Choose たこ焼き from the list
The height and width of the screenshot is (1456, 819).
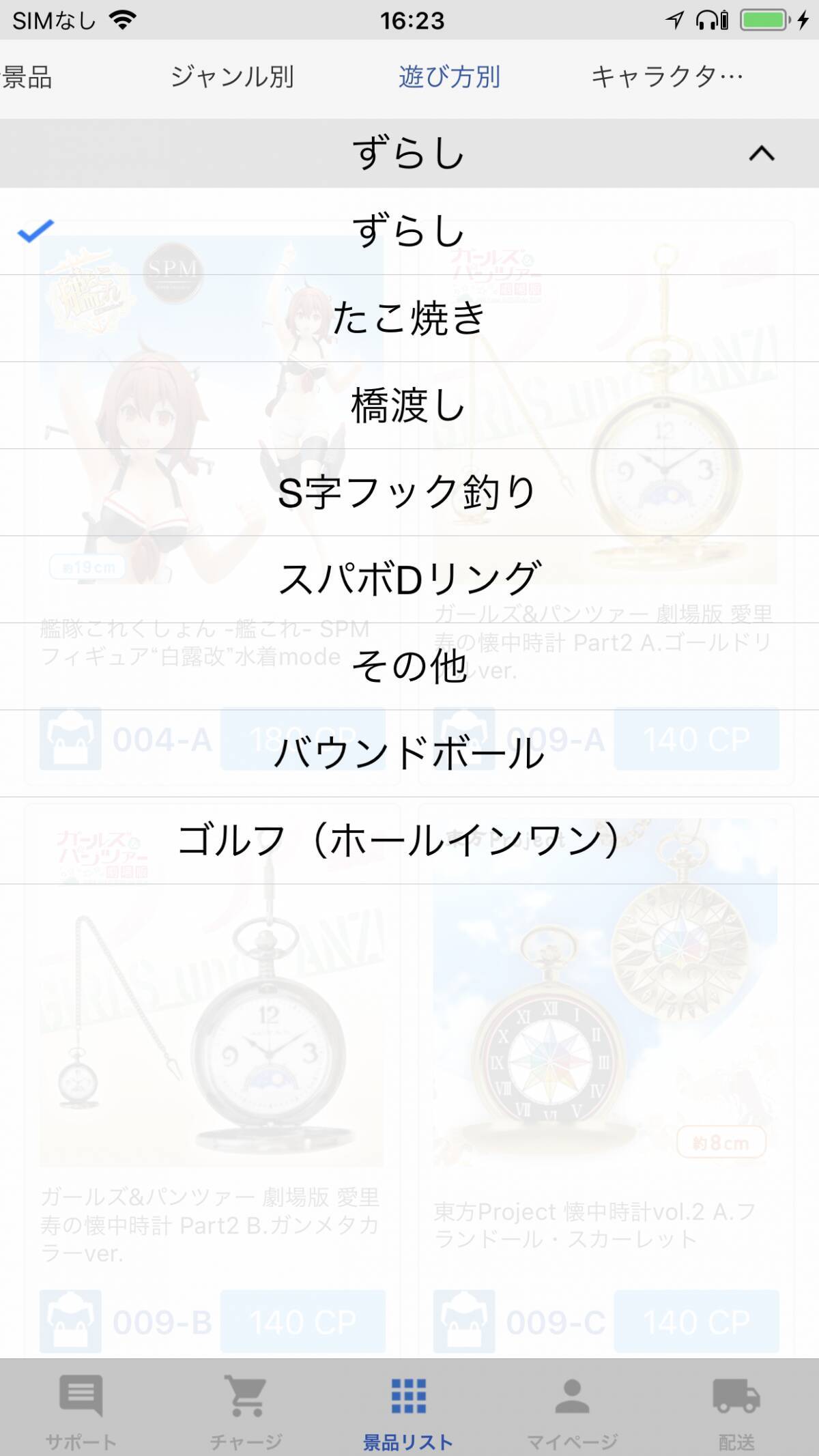(409, 318)
